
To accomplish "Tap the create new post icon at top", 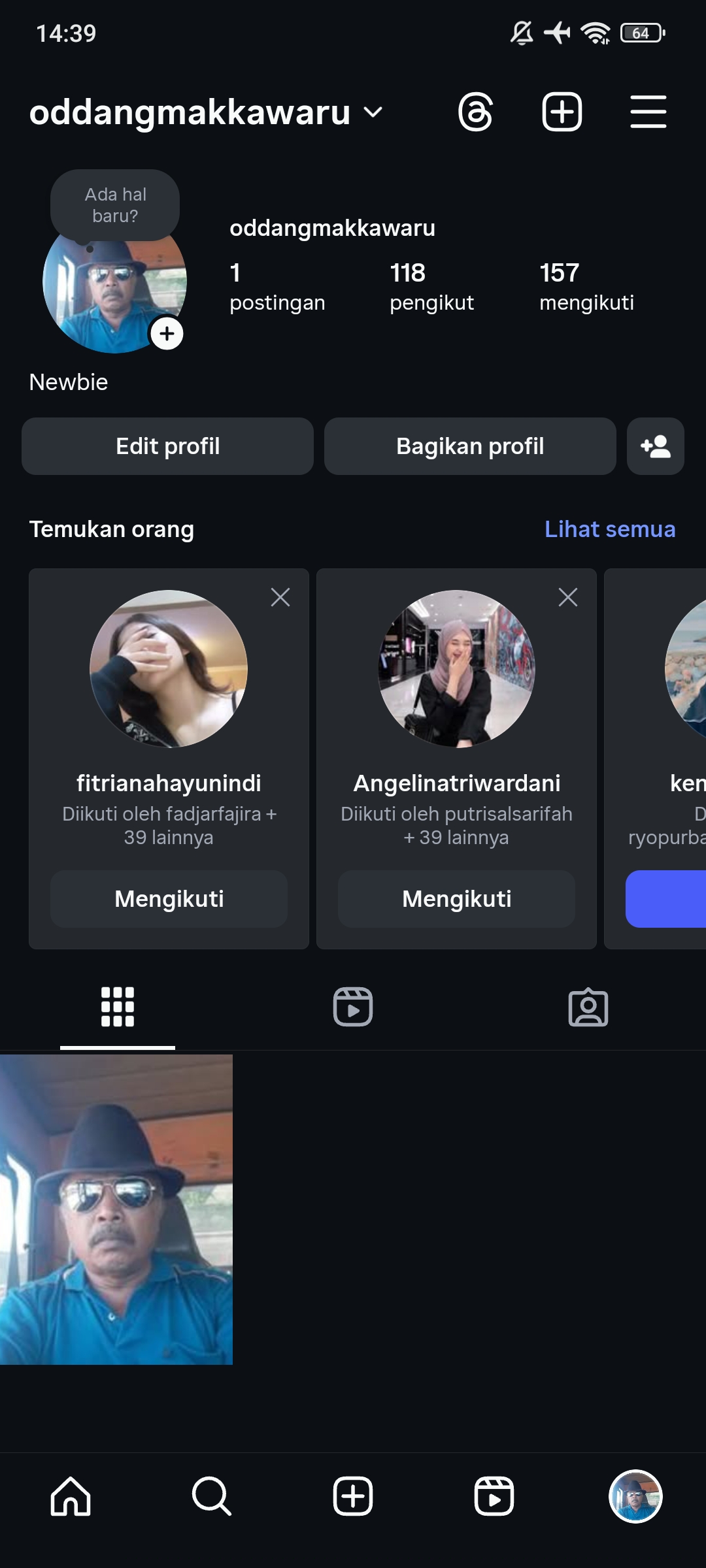I will [562, 112].
